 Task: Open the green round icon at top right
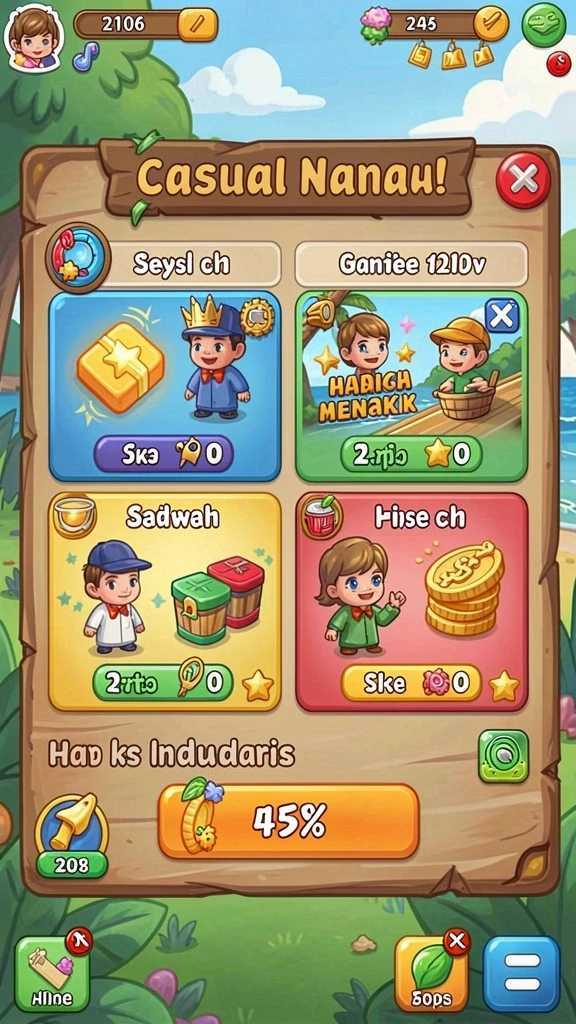pos(543,25)
